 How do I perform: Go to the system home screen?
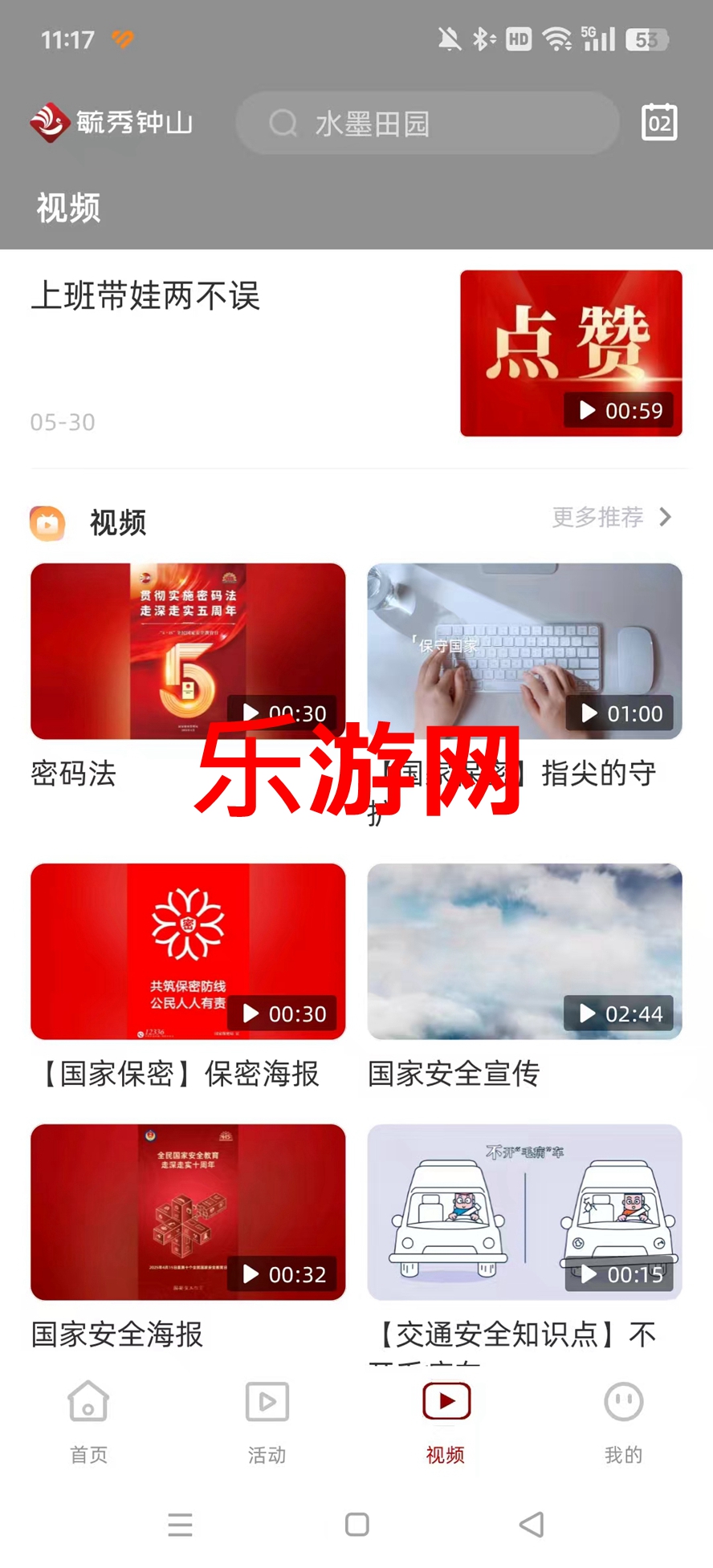click(356, 1524)
